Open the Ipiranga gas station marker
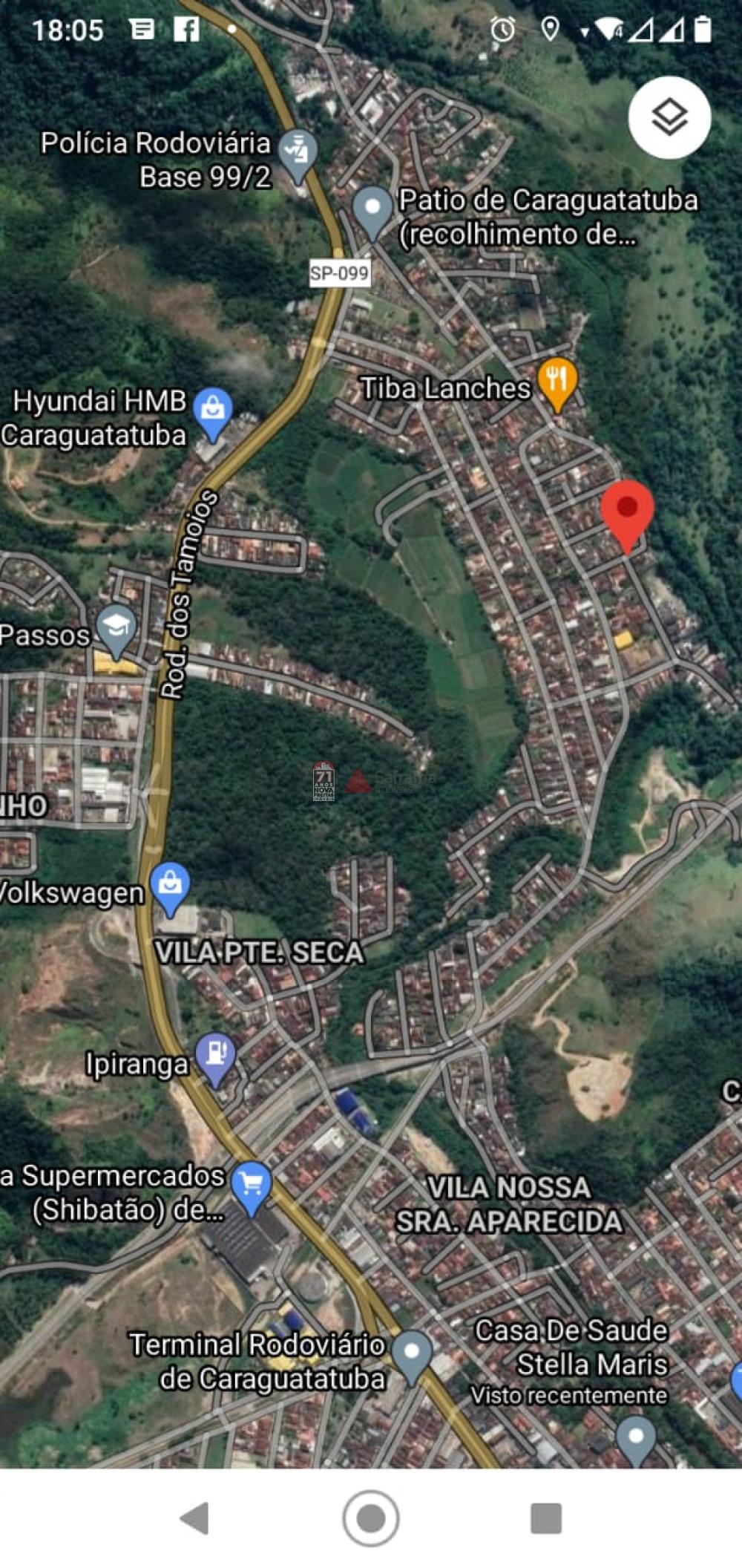This screenshot has height=1568, width=742. click(216, 1056)
